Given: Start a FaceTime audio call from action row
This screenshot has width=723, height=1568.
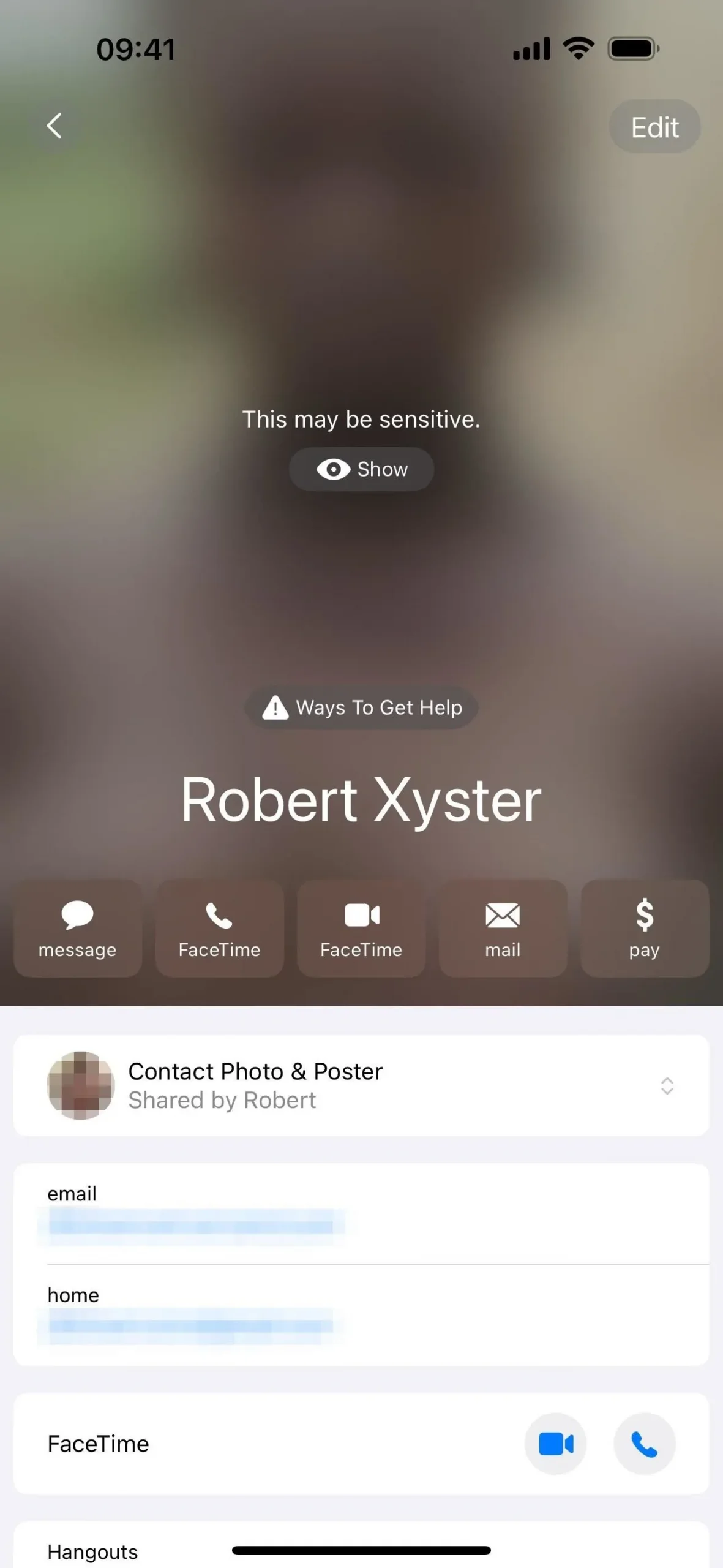Looking at the screenshot, I should 219,928.
